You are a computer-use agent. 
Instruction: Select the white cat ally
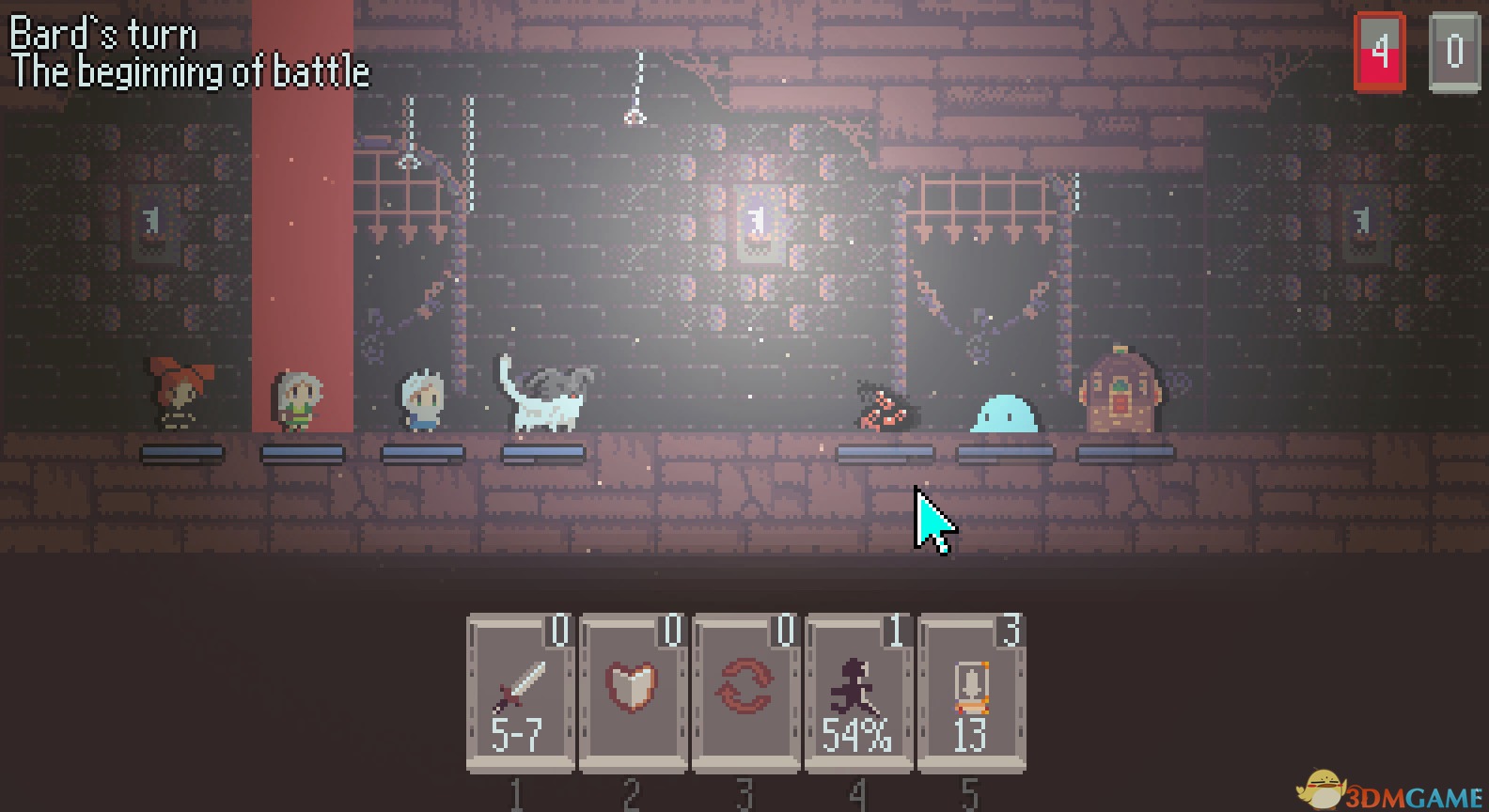(545, 399)
